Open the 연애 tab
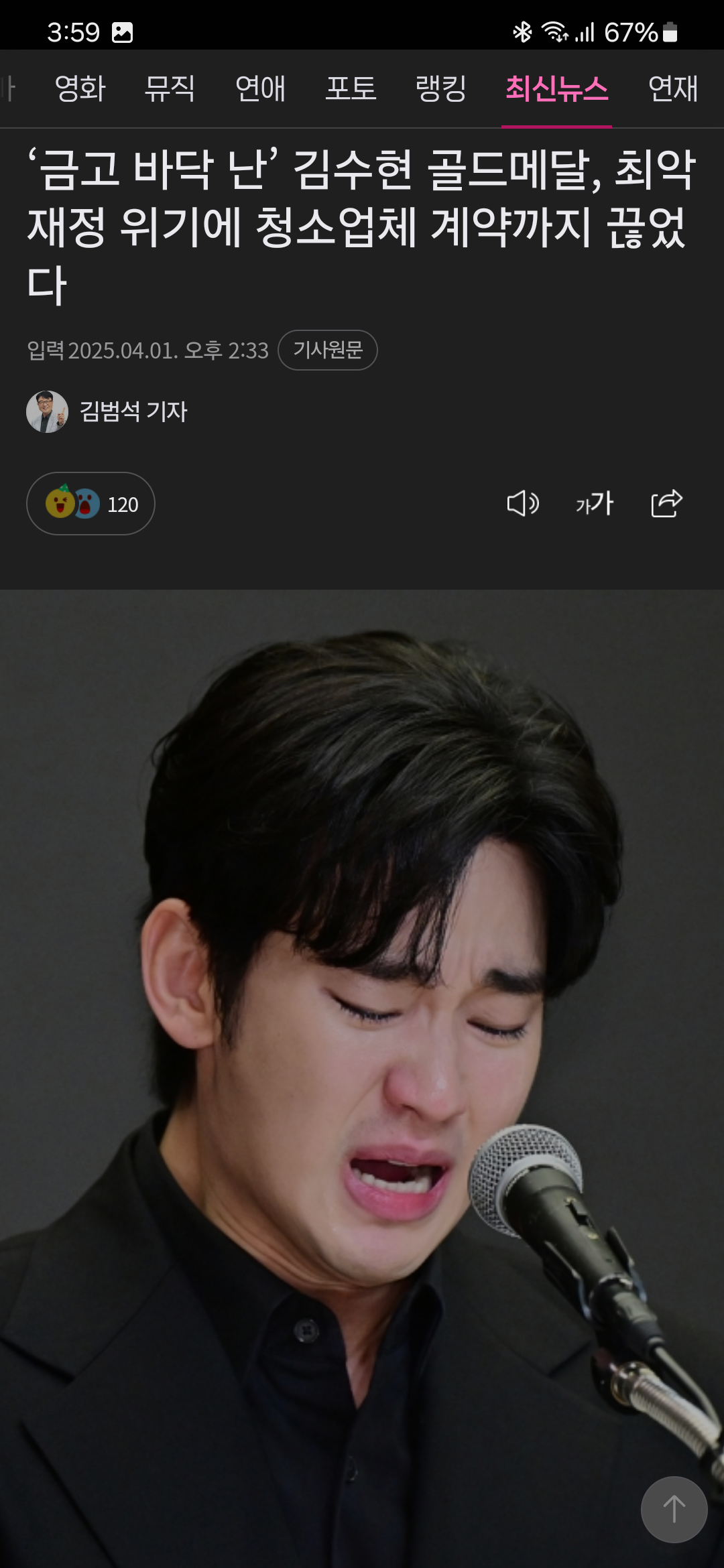The width and height of the screenshot is (724, 1568). (261, 88)
